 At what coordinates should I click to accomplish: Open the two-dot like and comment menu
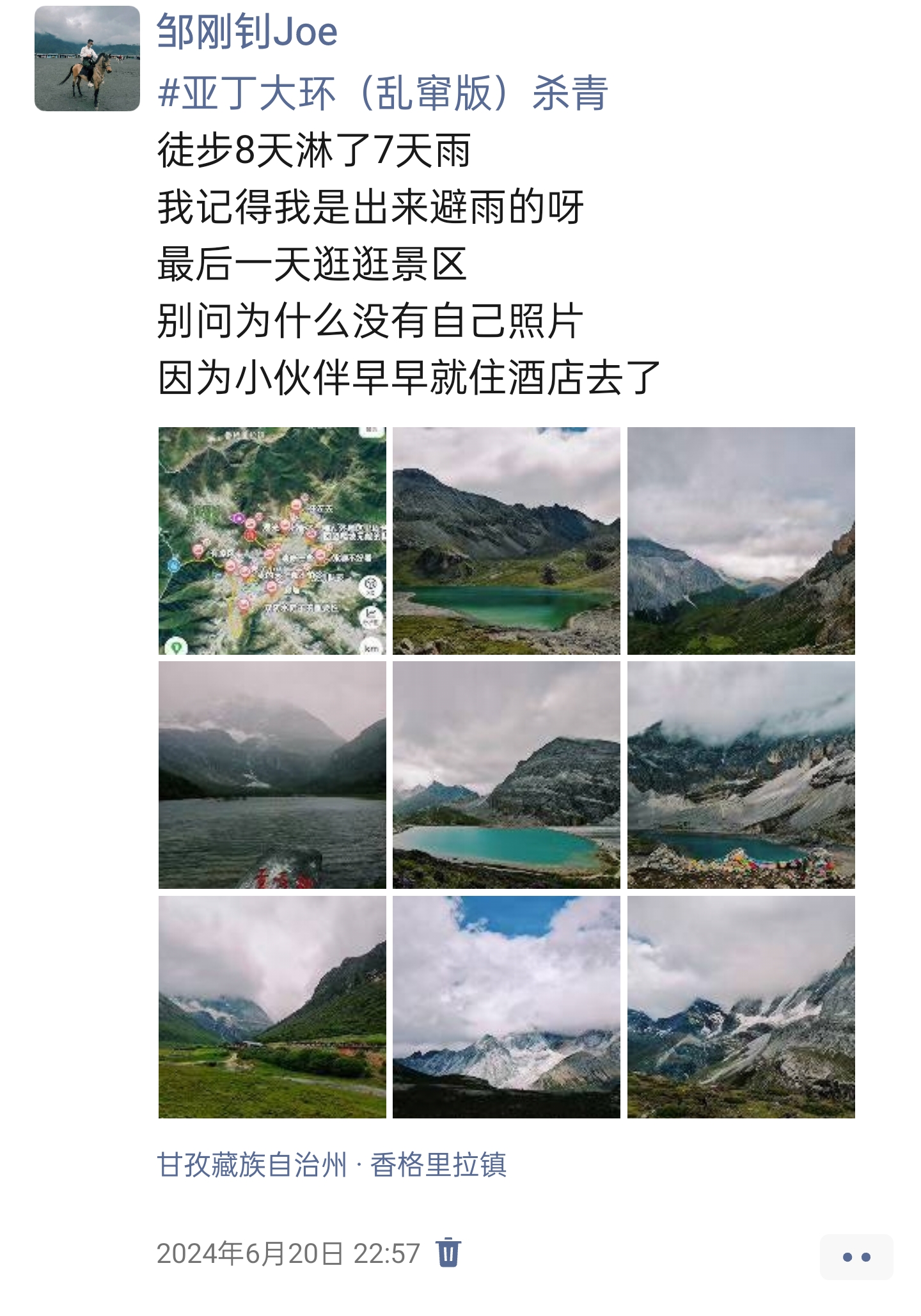pos(856,1257)
